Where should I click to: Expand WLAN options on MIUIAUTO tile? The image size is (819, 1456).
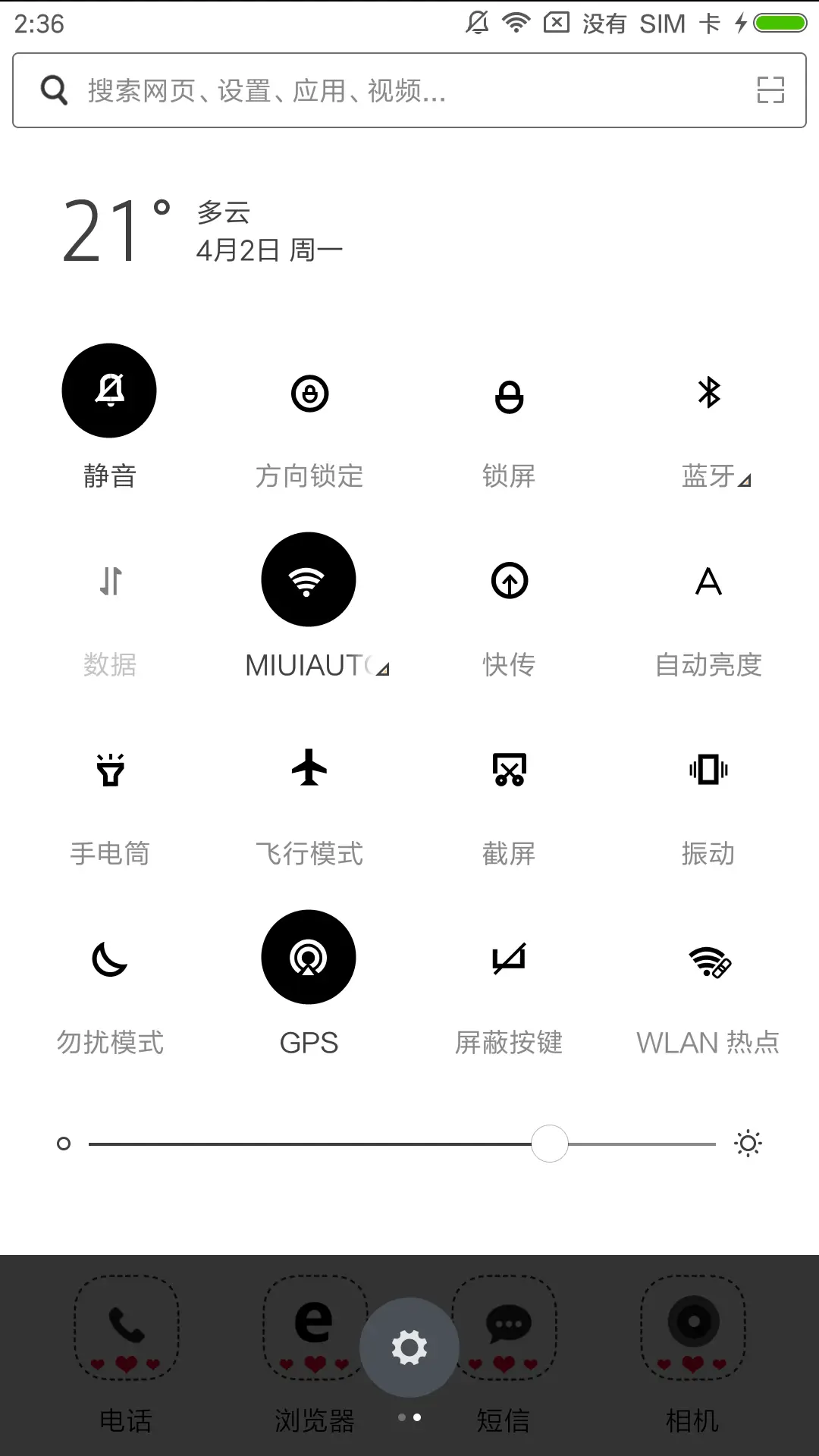(x=382, y=667)
